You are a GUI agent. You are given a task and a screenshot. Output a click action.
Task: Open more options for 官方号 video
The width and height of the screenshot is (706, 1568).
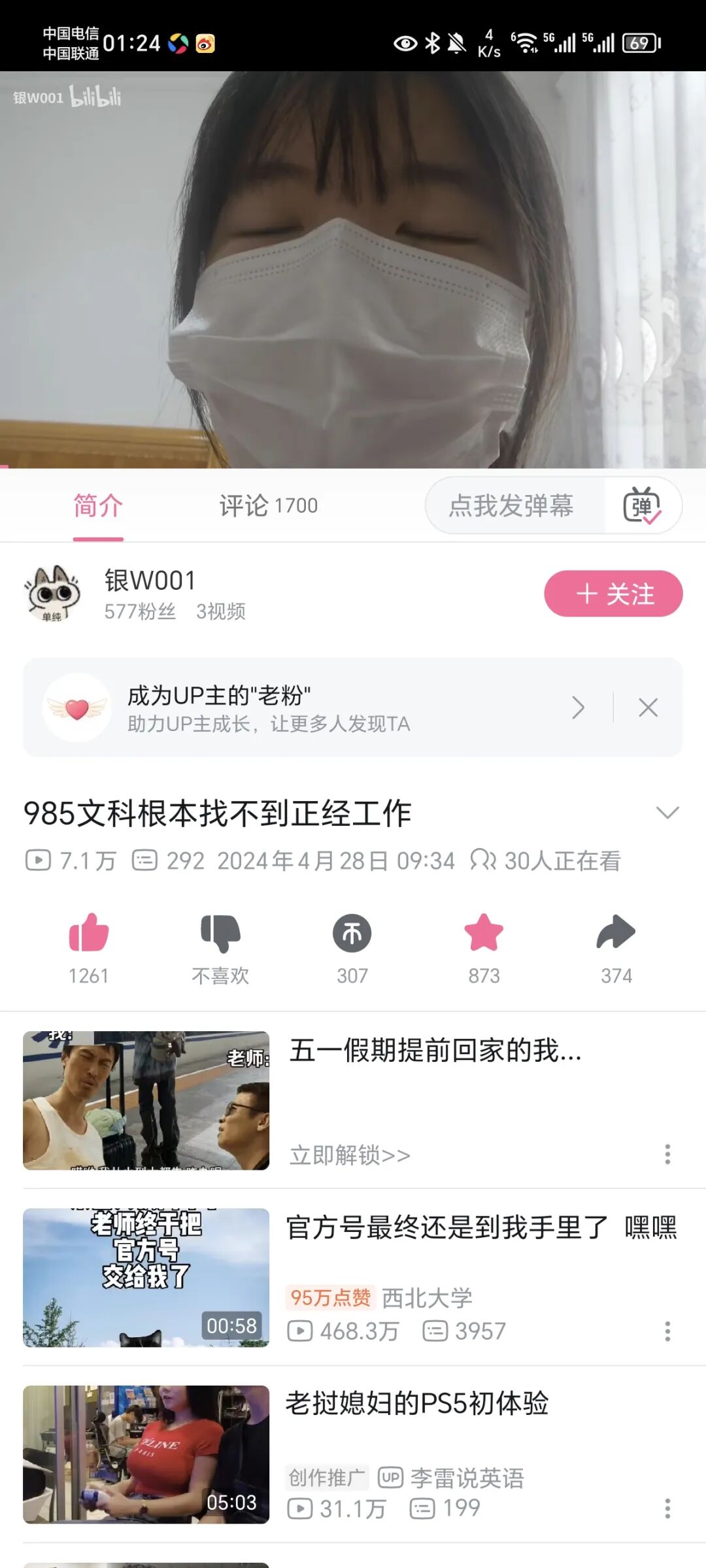click(x=667, y=1331)
